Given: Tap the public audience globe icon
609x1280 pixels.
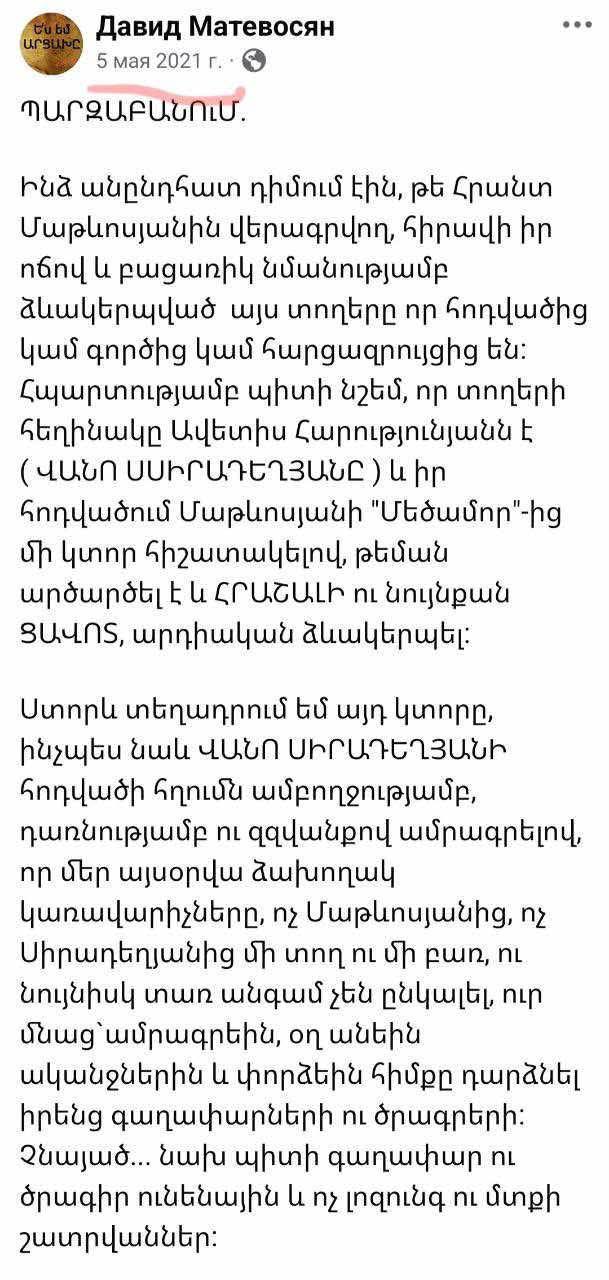Looking at the screenshot, I should 254,62.
